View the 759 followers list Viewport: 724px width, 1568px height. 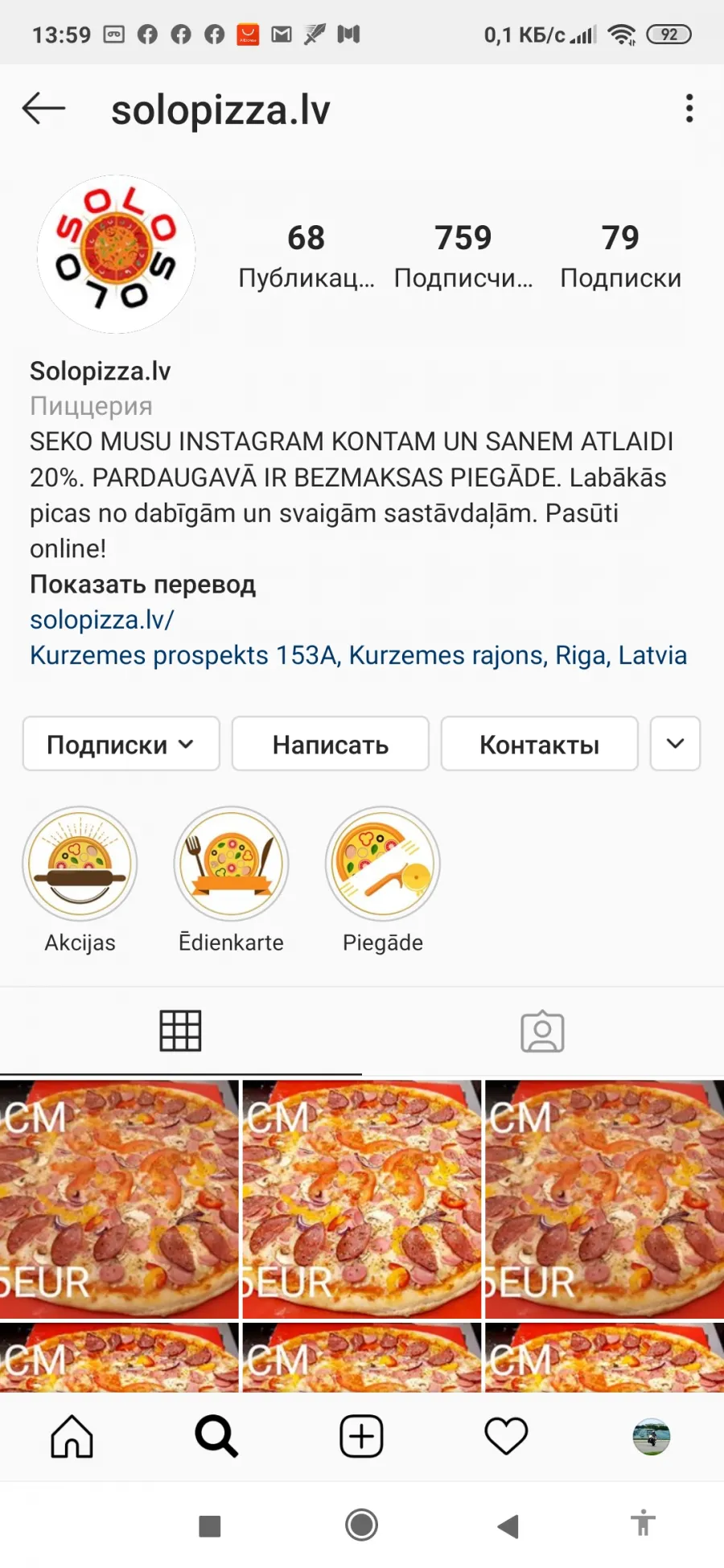[463, 256]
